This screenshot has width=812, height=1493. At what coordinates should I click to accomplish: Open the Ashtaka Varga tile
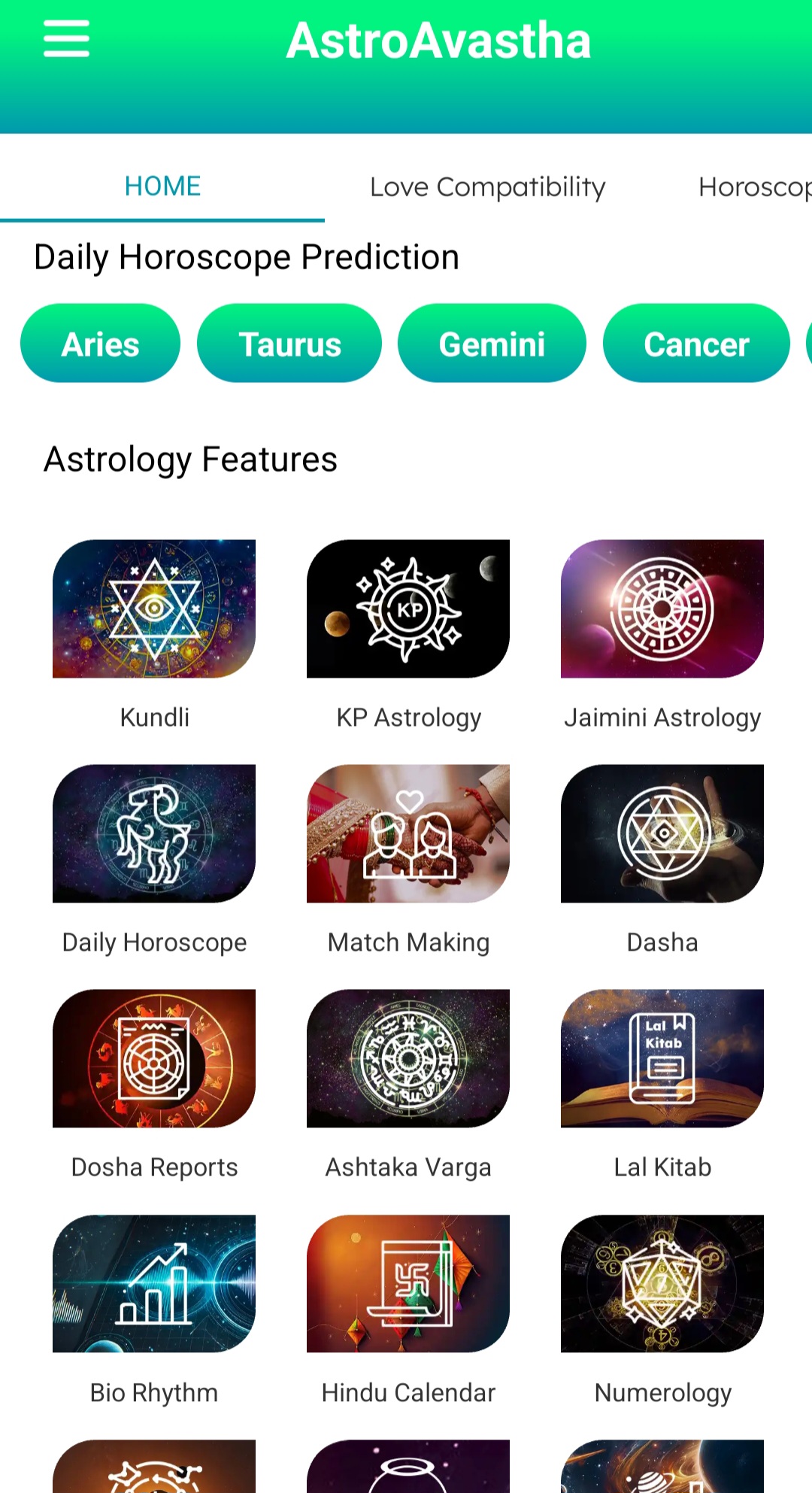click(408, 1058)
